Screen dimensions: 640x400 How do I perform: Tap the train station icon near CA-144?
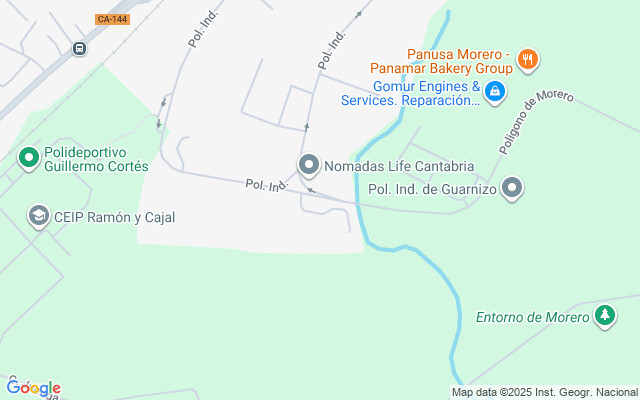[79, 47]
